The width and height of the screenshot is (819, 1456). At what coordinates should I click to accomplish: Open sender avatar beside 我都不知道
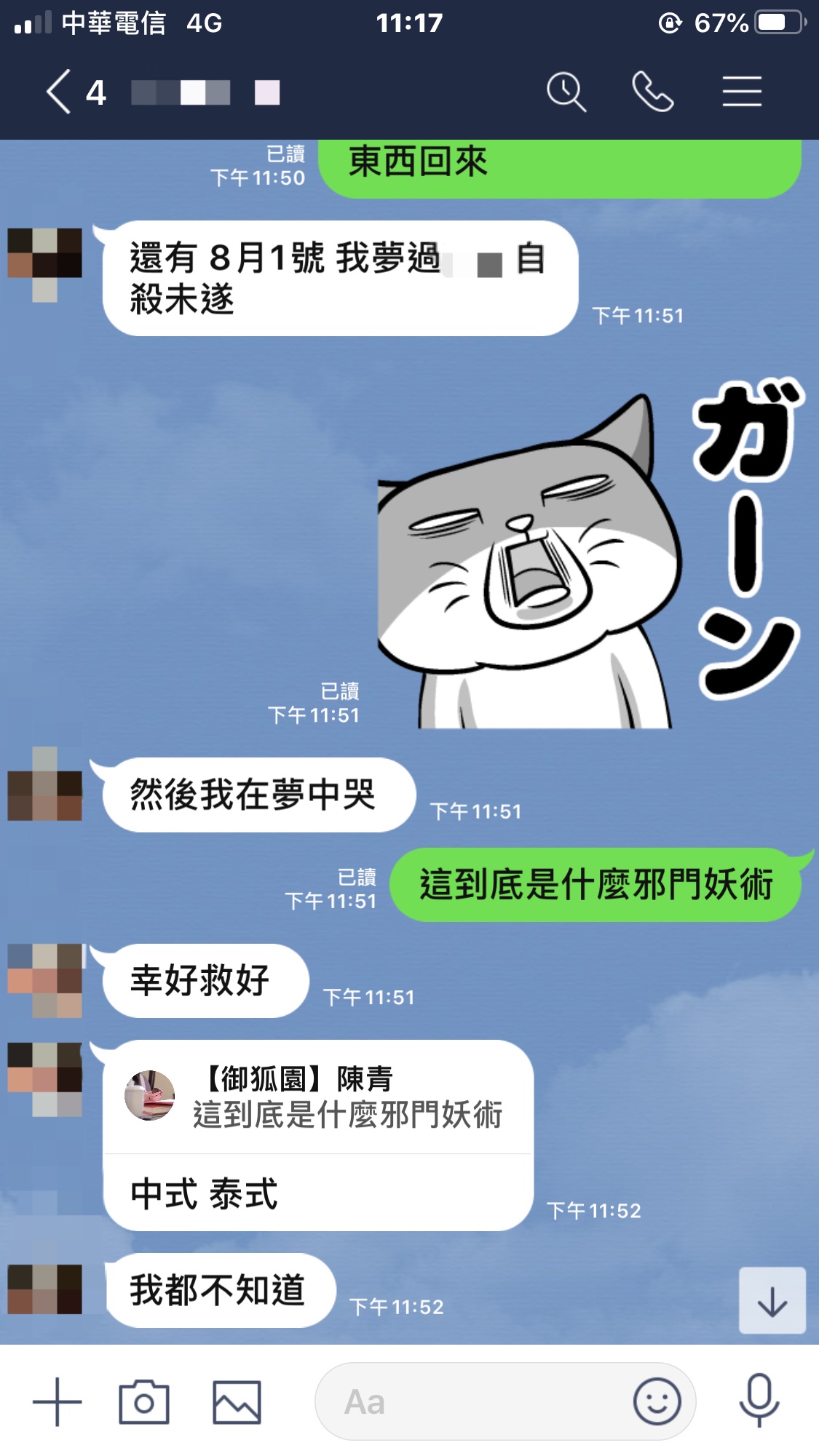pos(44,1289)
